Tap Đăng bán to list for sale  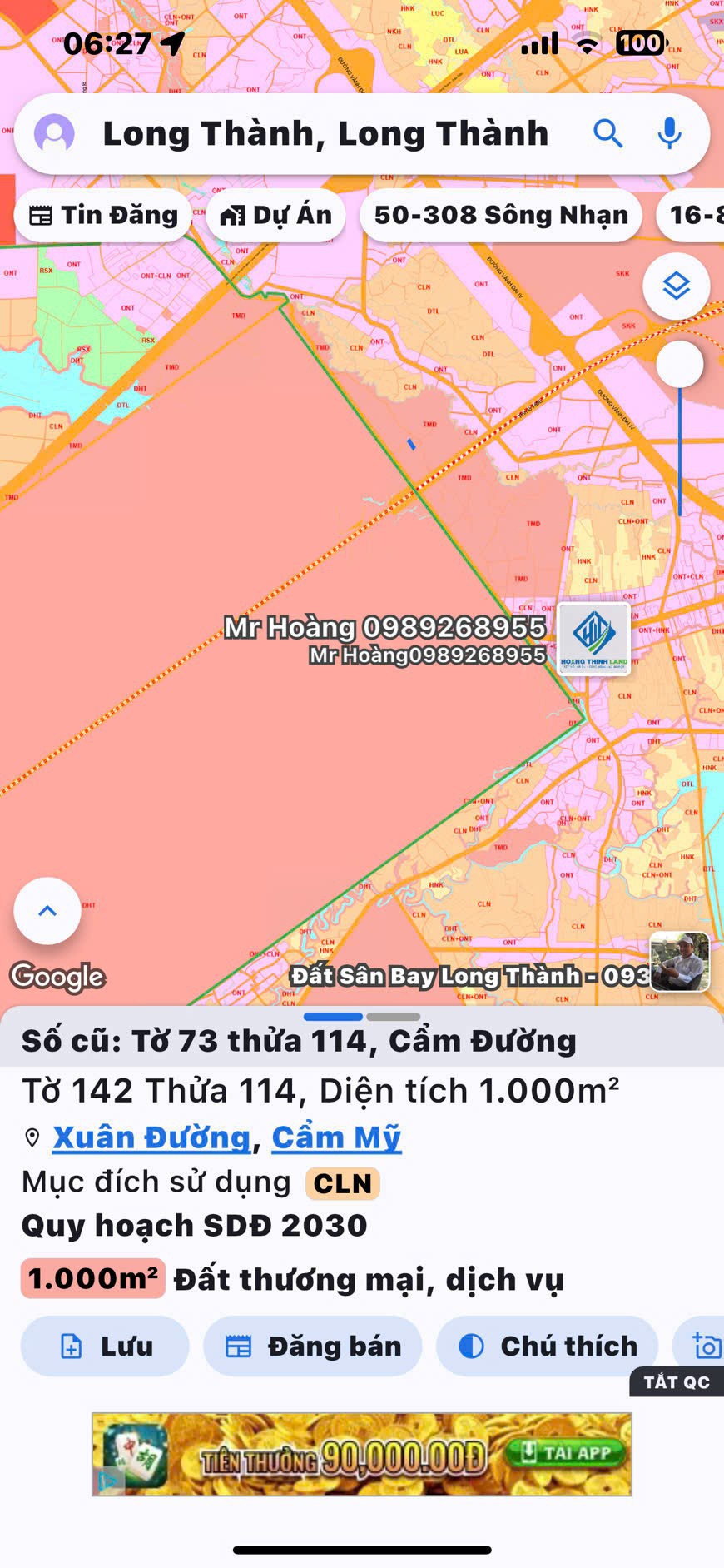point(313,1346)
